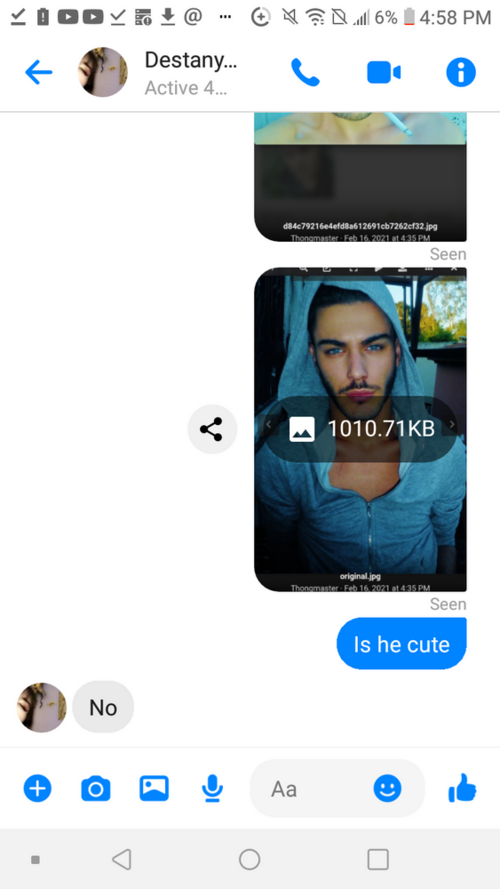
Task: Open the emoji picker
Action: click(388, 788)
